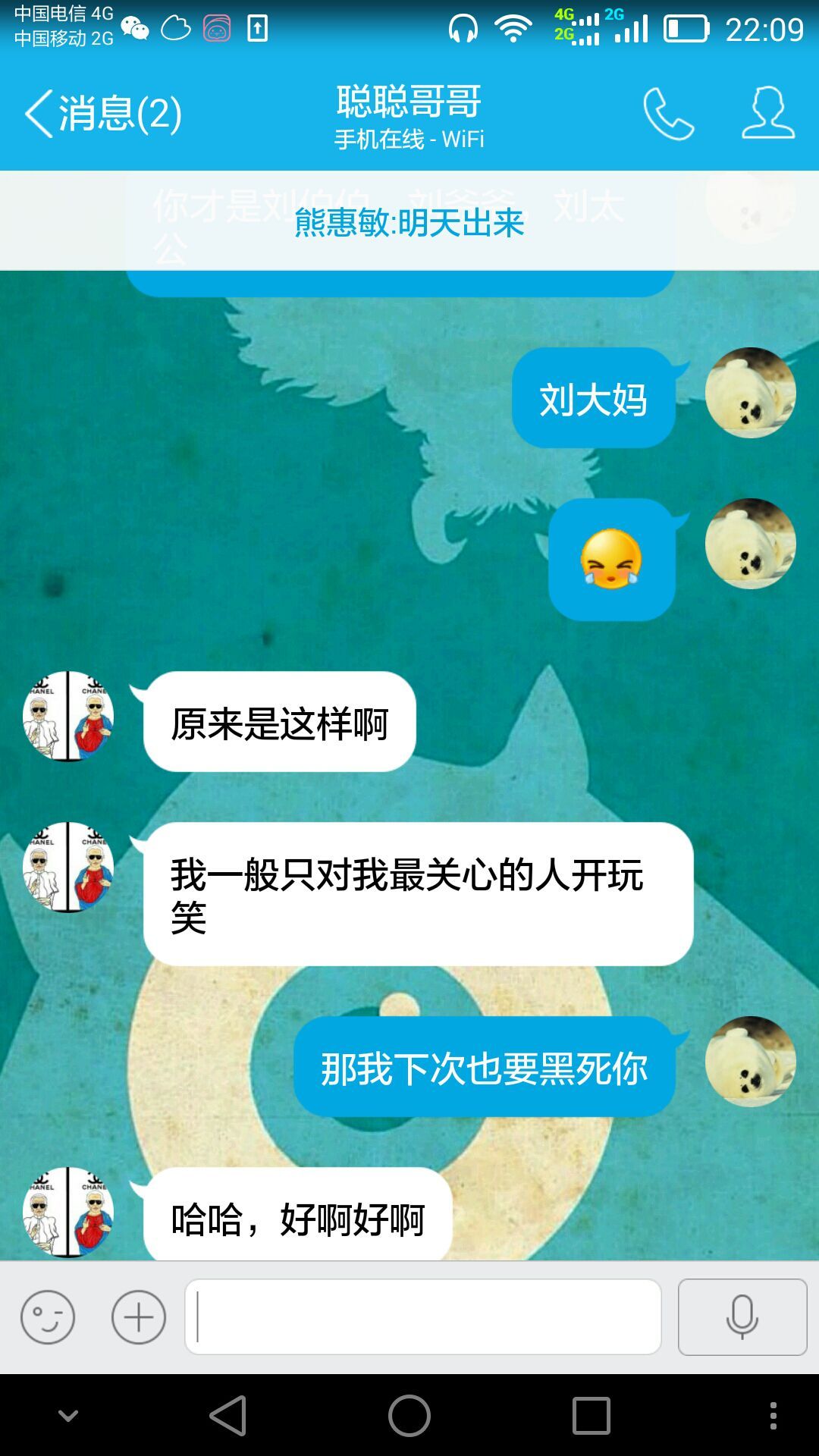Open the 熊惠敏:明天出来 message notification banner

click(x=409, y=222)
